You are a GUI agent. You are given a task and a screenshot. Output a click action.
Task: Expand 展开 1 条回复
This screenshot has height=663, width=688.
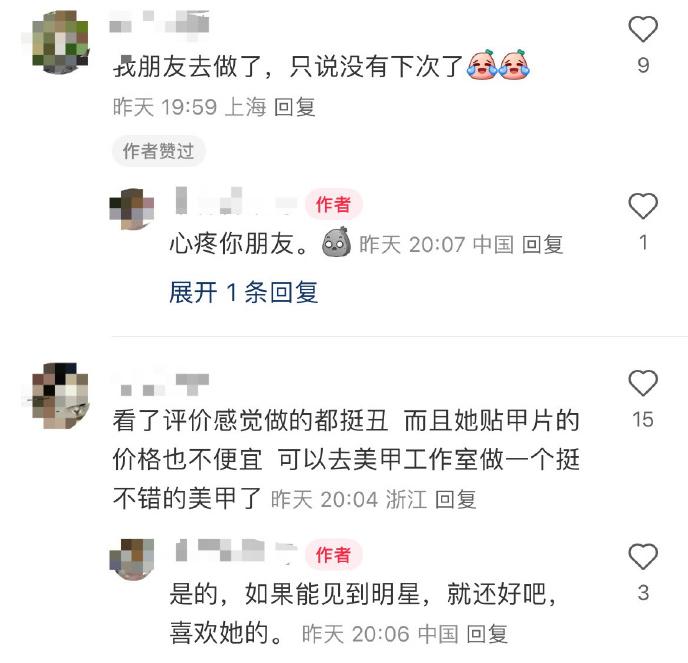[x=243, y=292]
